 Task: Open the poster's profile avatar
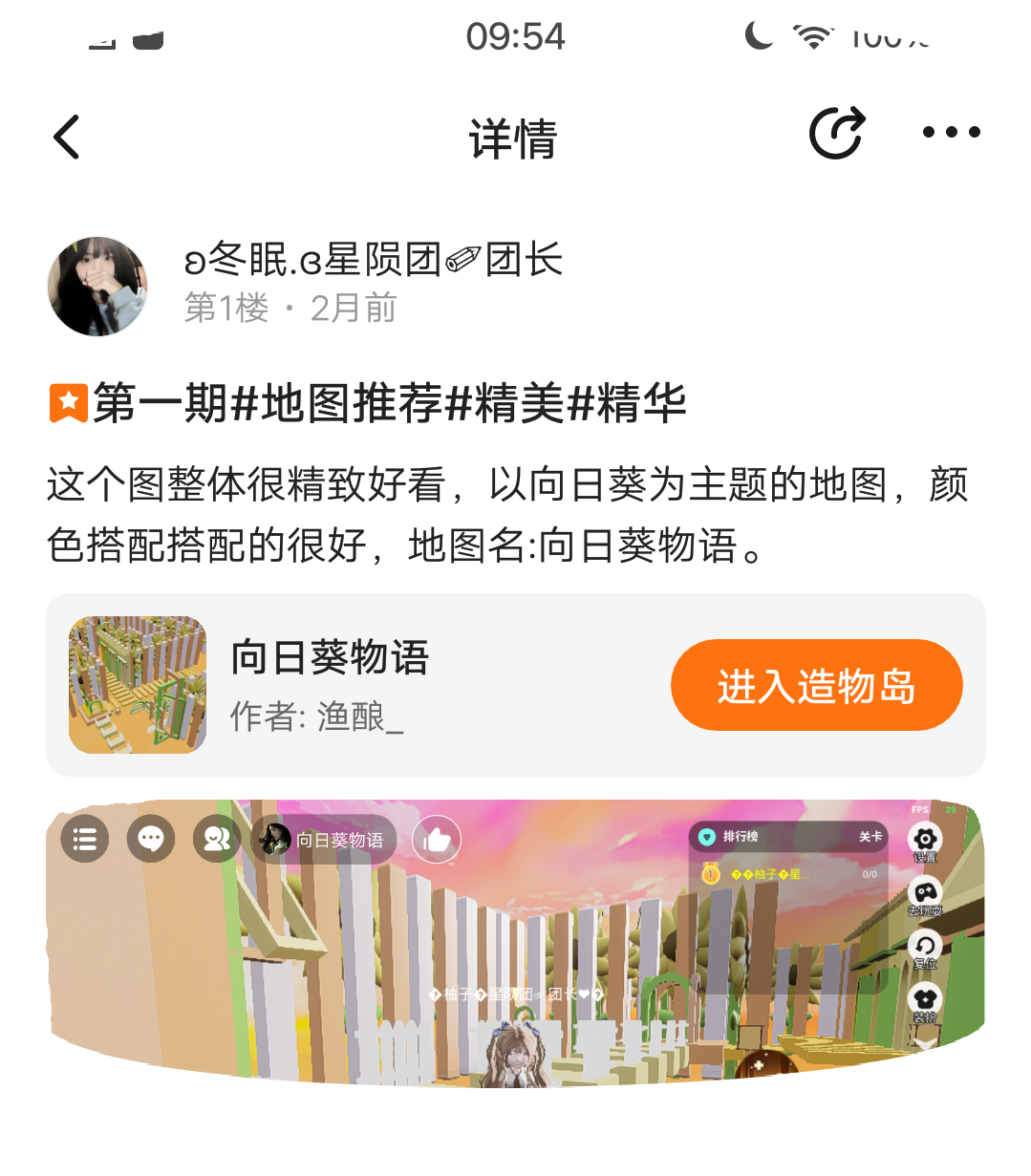pos(97,287)
